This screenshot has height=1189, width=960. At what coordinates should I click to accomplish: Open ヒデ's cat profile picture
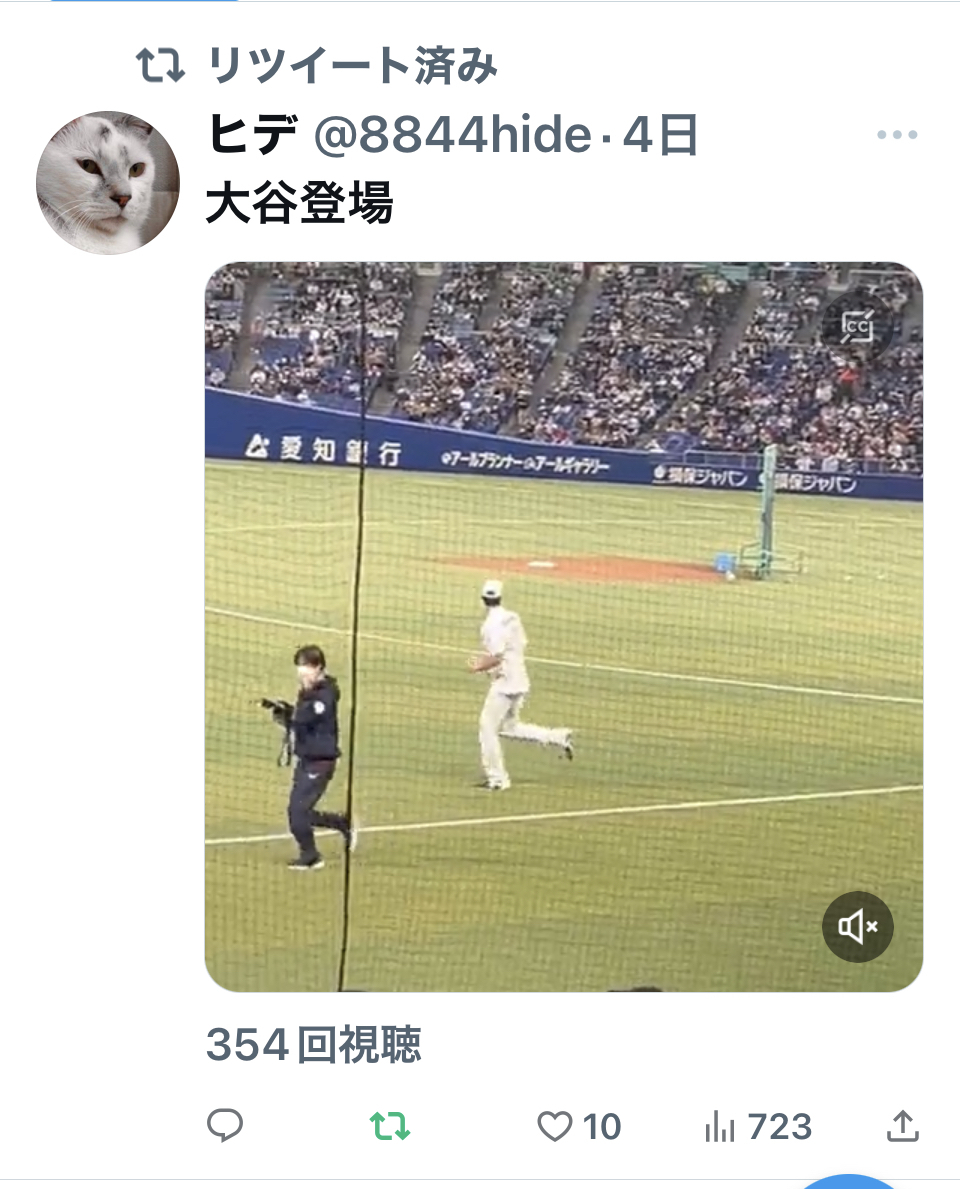[108, 182]
